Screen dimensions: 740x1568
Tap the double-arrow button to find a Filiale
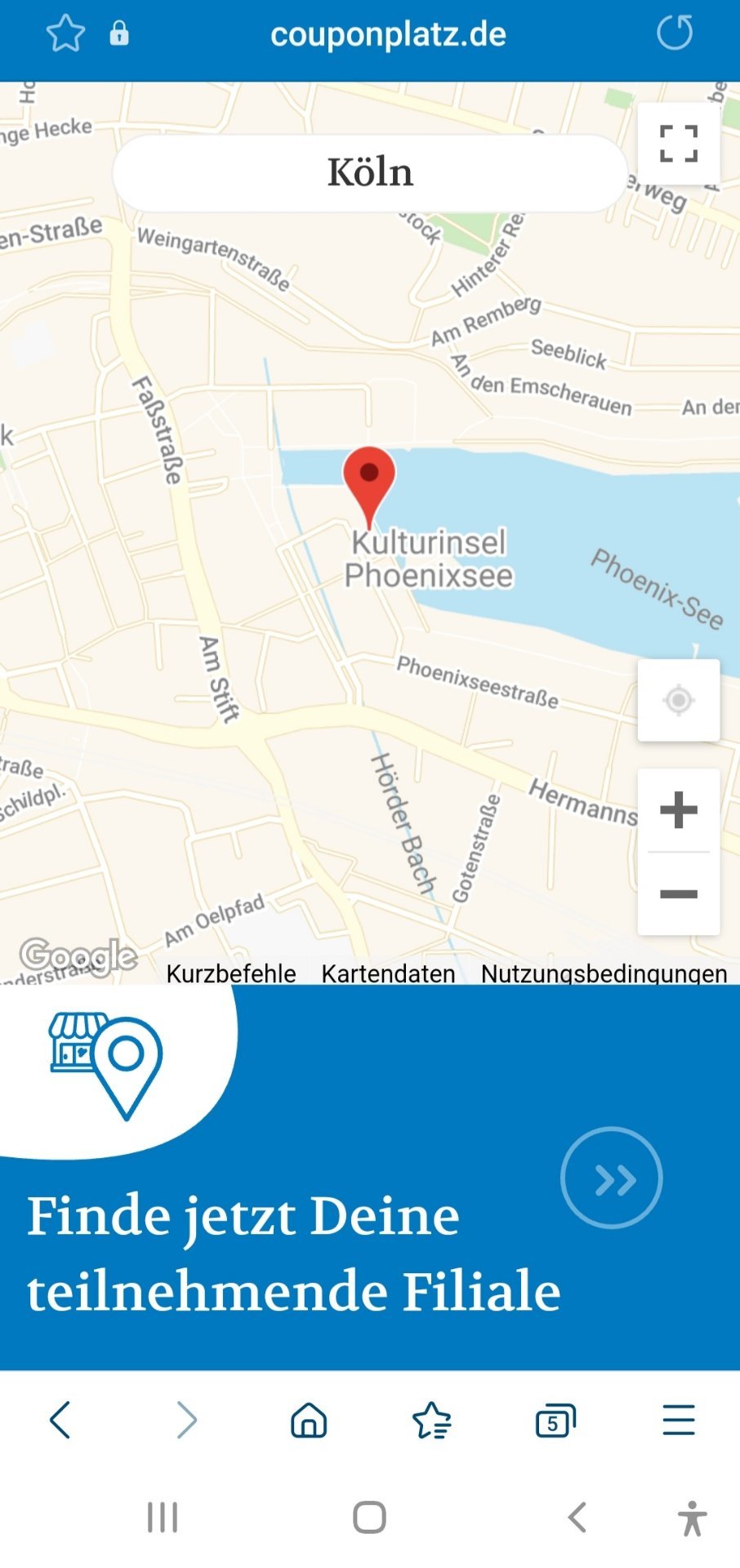(611, 1178)
